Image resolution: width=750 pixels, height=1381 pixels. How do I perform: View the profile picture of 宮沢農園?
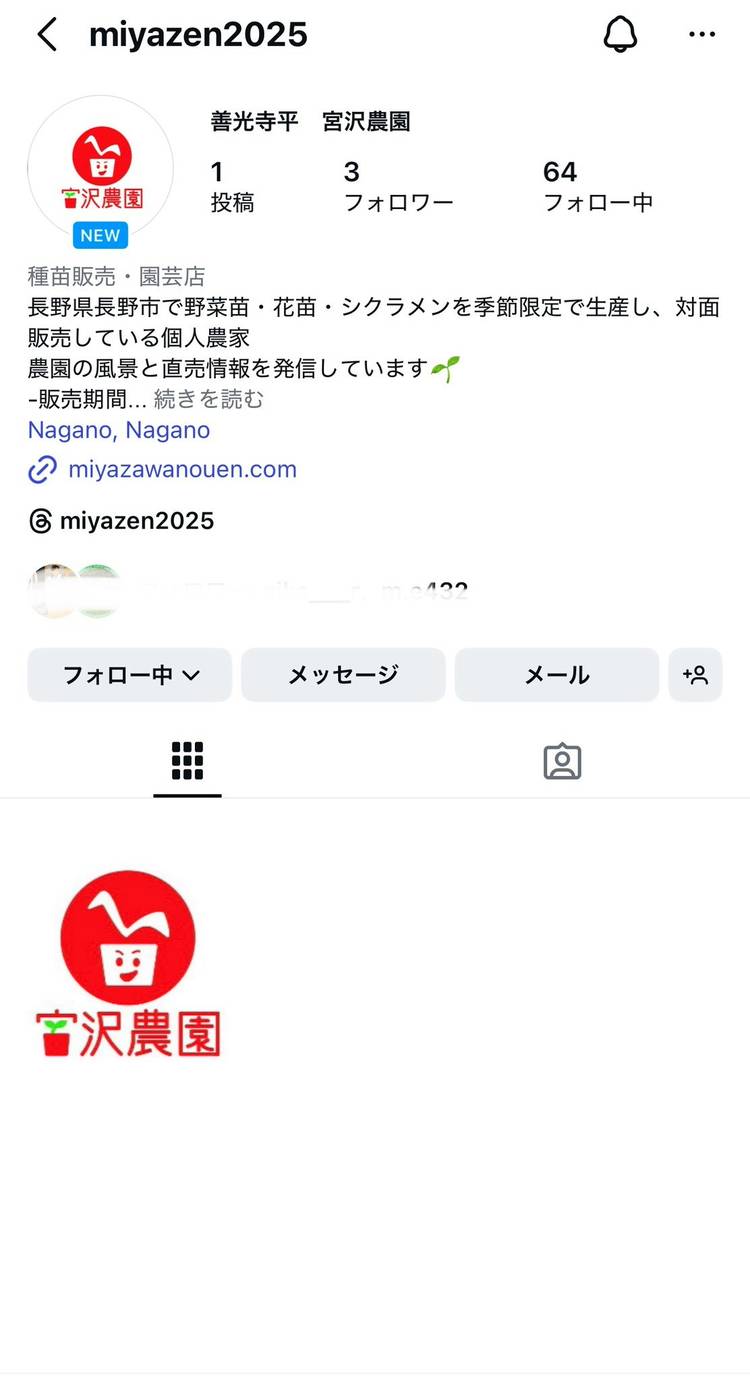100,168
